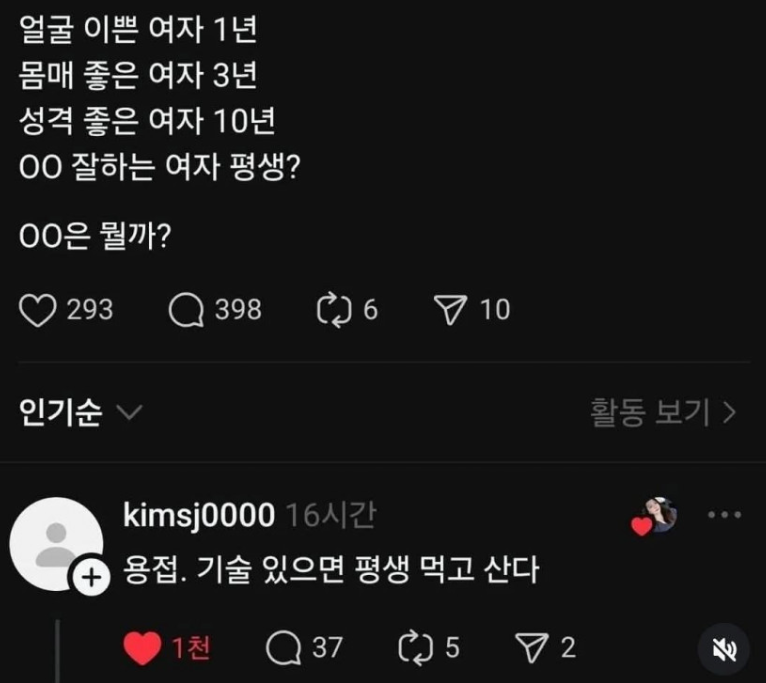The image size is (766, 683).
Task: Open the overflow menu on kimsj0000's reply
Action: (x=724, y=516)
